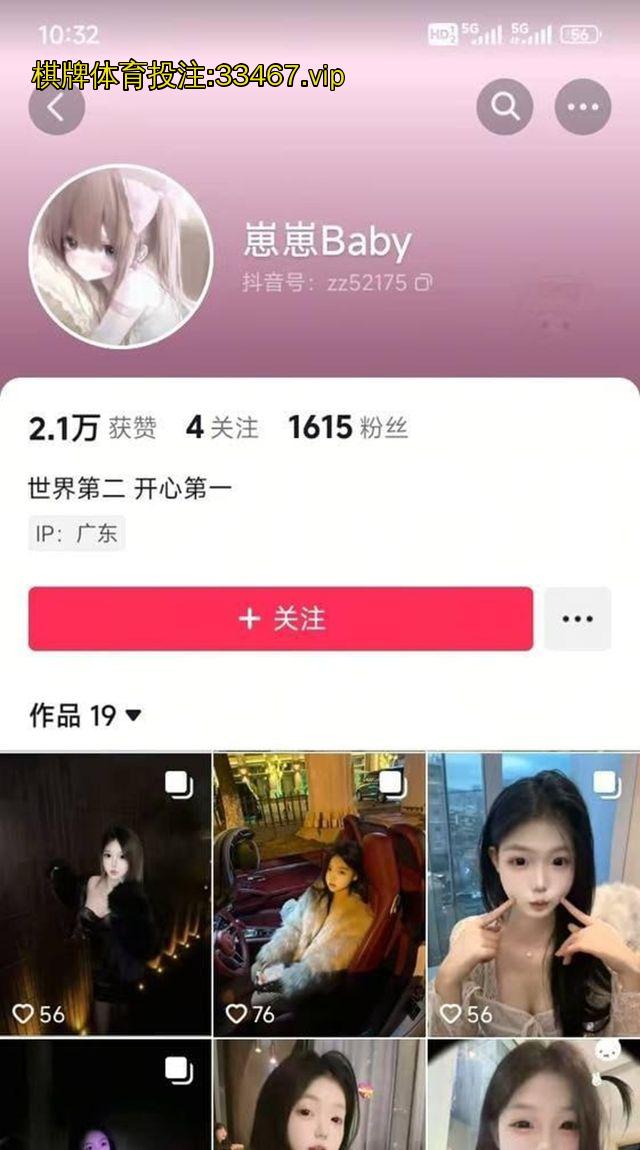
Task: Copy the 抖音号 zz52175
Action: click(423, 283)
